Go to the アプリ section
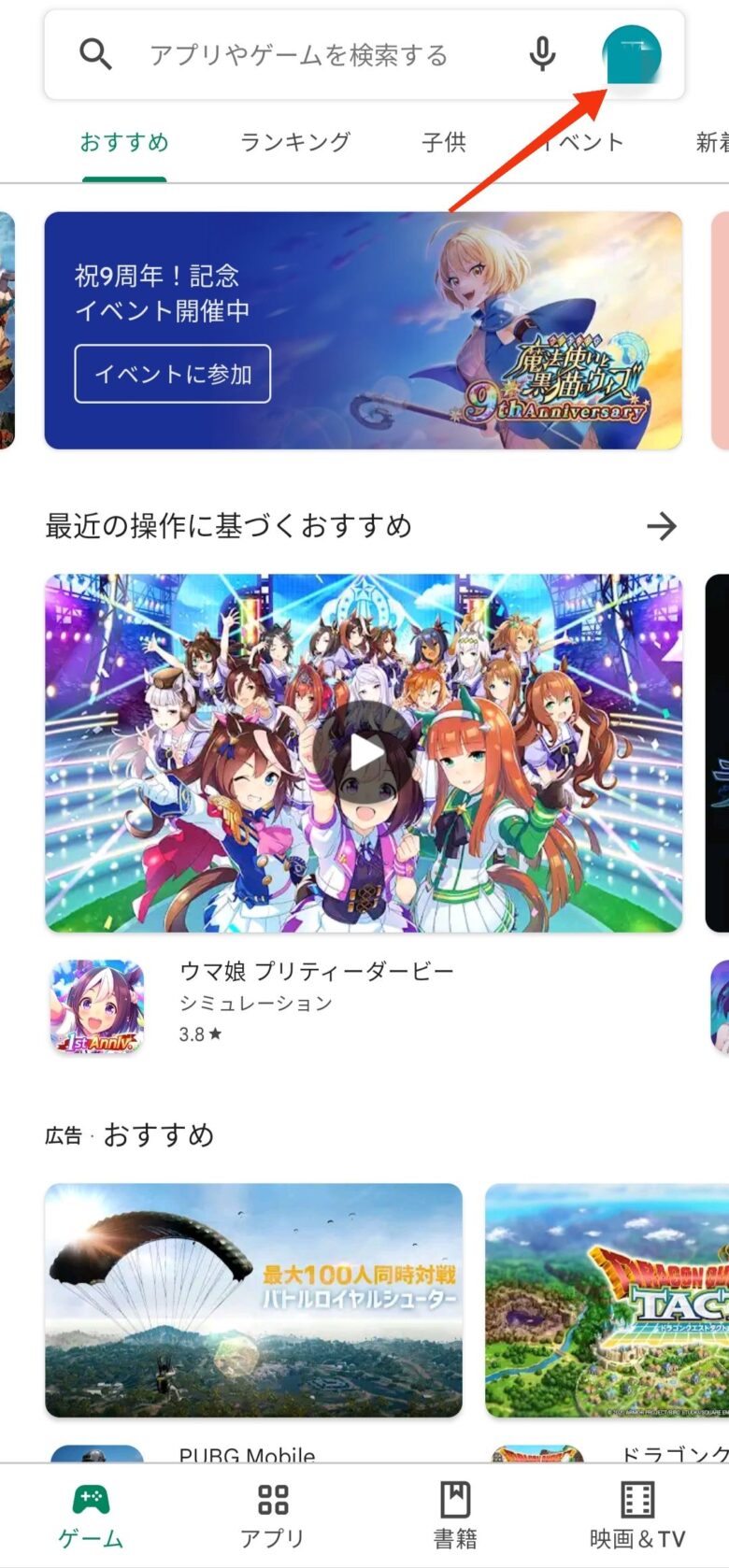This screenshot has height=1568, width=729. coord(272,1516)
